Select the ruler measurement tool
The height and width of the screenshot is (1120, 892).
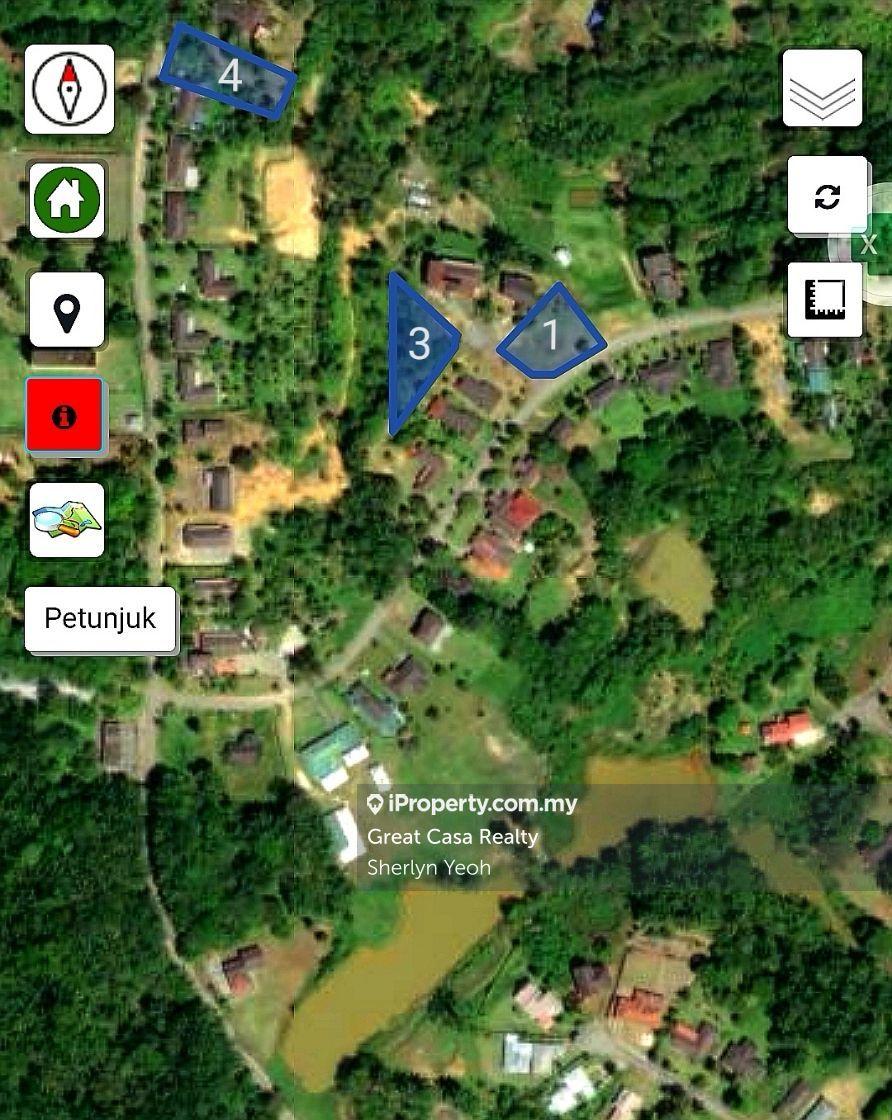coord(825,299)
